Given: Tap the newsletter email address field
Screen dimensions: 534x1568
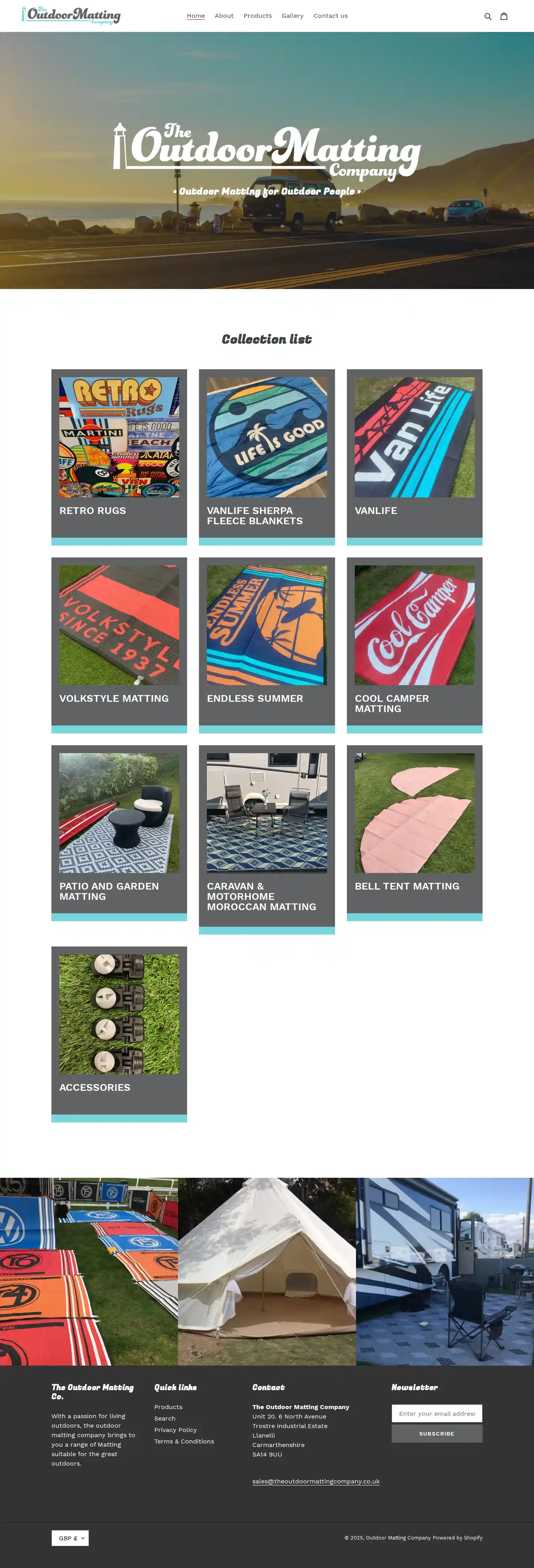Looking at the screenshot, I should pos(437,1413).
